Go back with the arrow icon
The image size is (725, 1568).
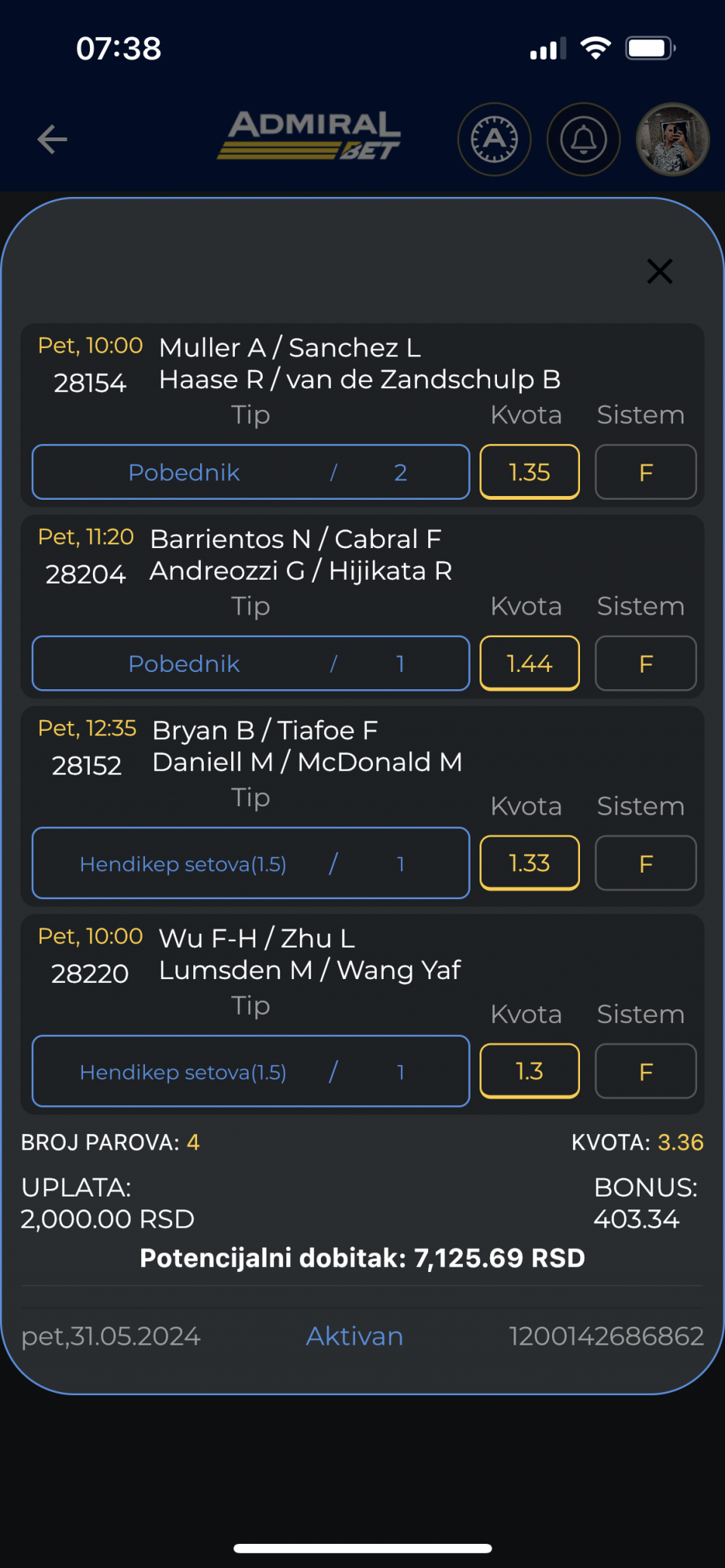(x=52, y=140)
